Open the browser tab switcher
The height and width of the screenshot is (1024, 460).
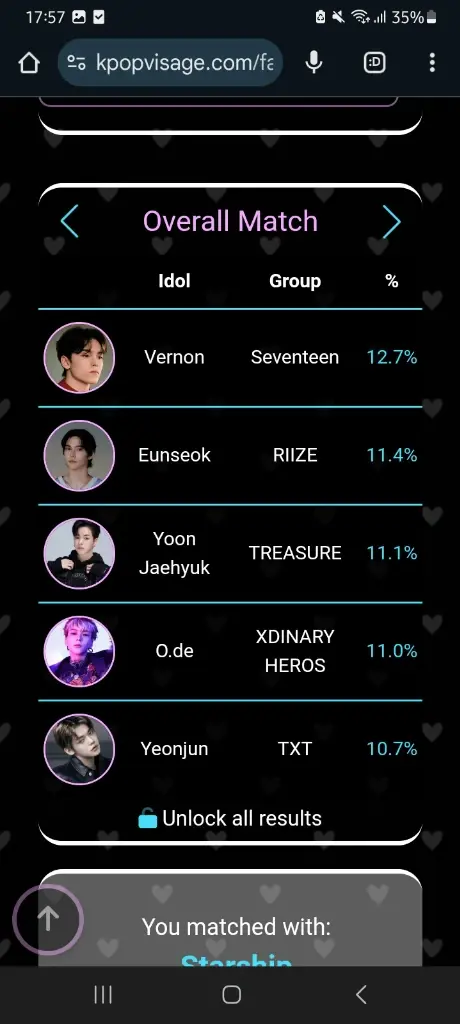(374, 63)
